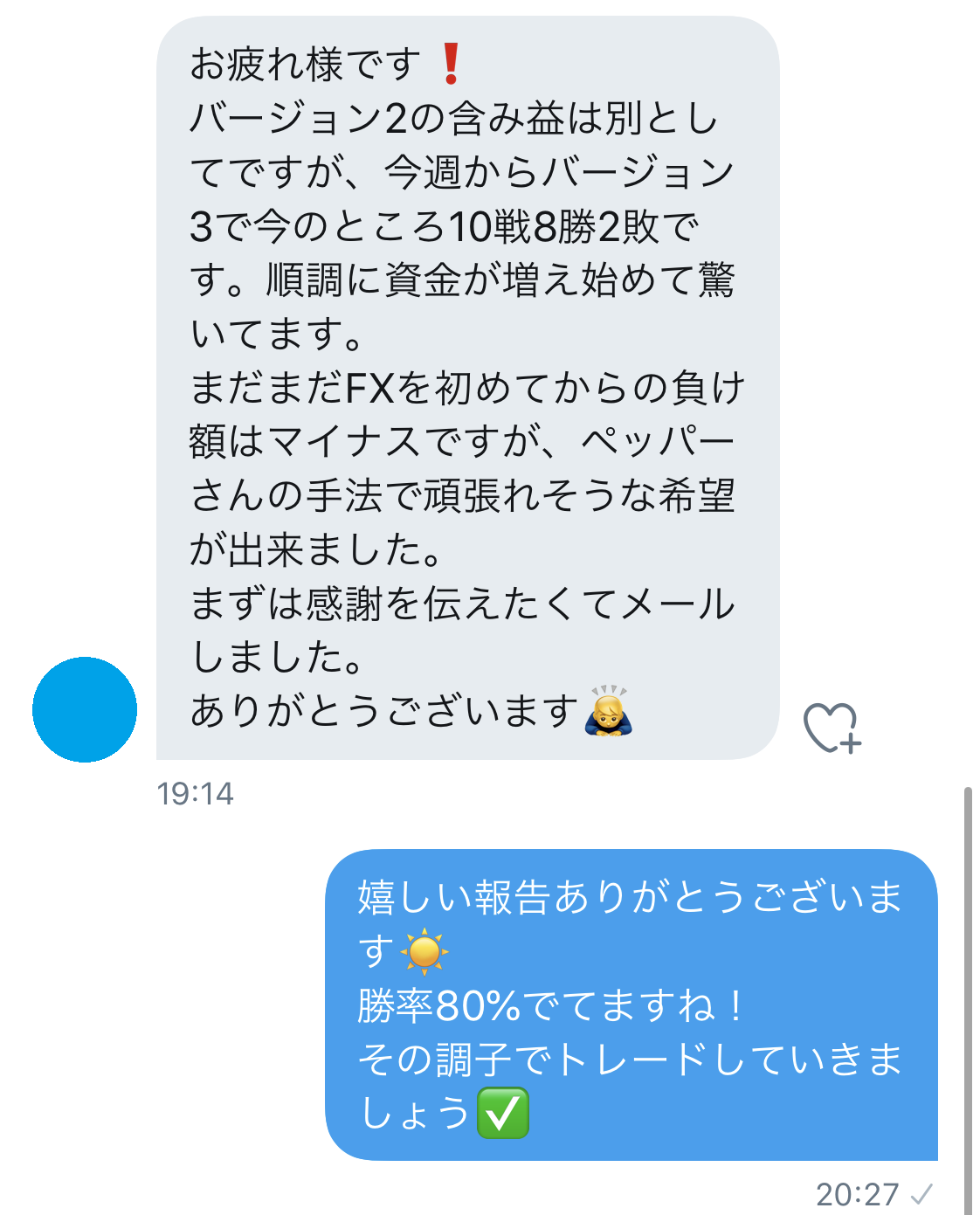980x1215 pixels.
Task: Open the sender's profile avatar
Action: click(85, 709)
